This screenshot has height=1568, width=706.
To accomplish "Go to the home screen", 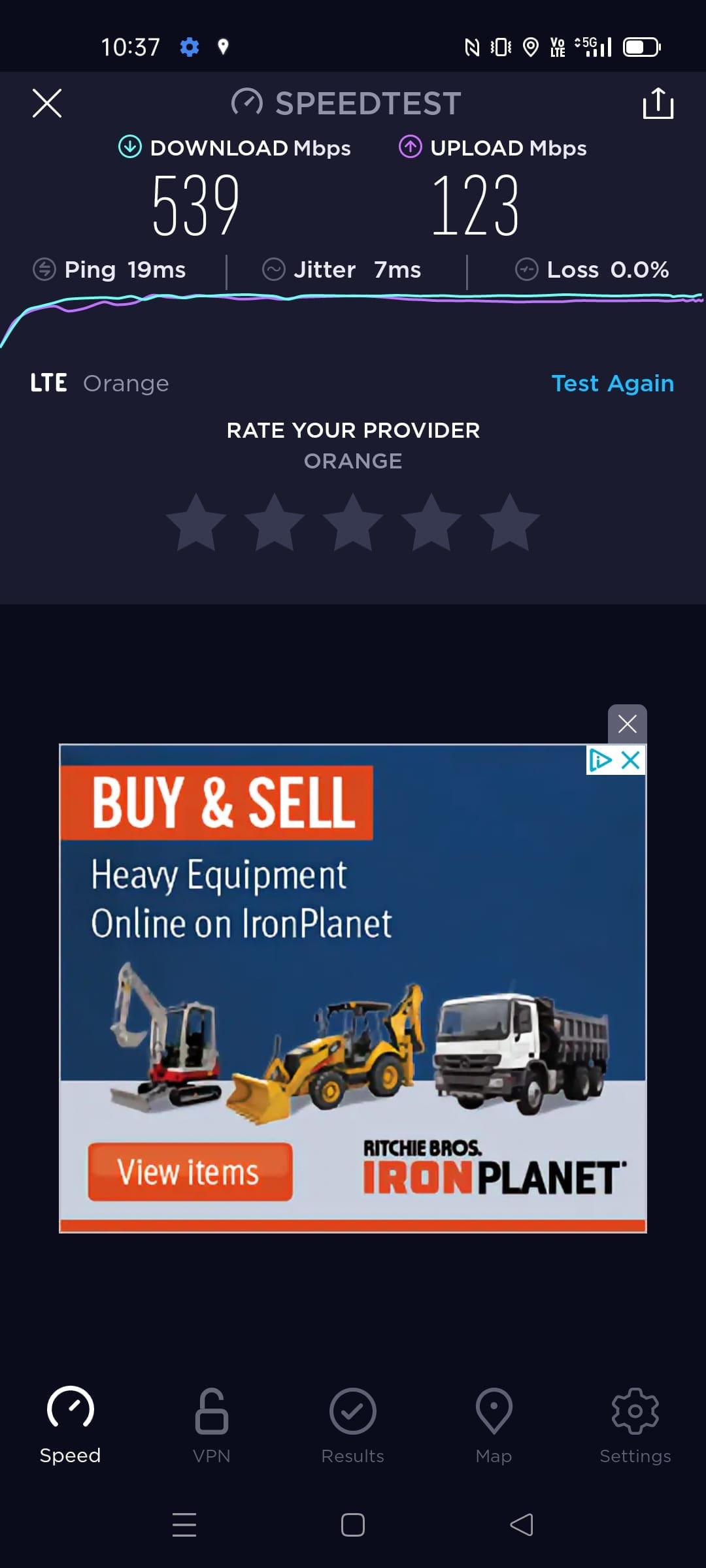I will [x=353, y=1525].
